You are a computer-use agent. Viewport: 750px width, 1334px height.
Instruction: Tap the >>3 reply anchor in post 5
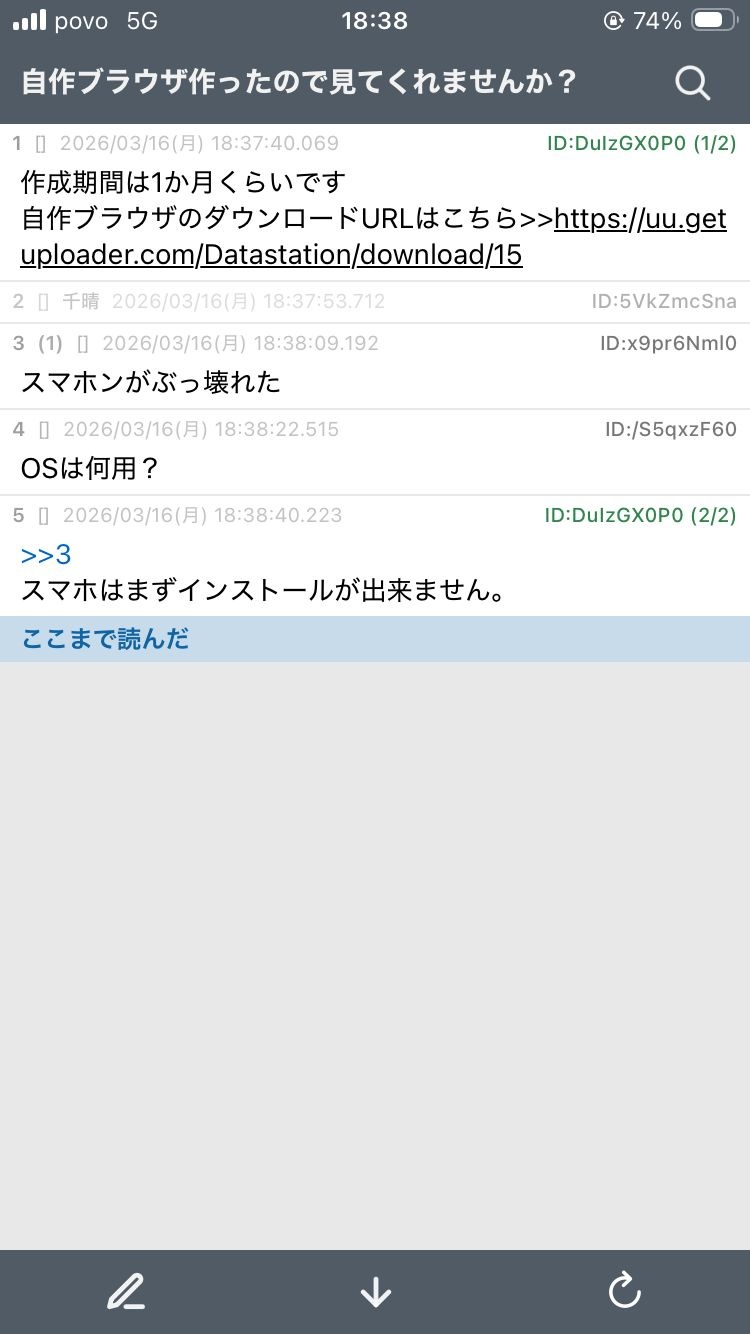point(46,555)
